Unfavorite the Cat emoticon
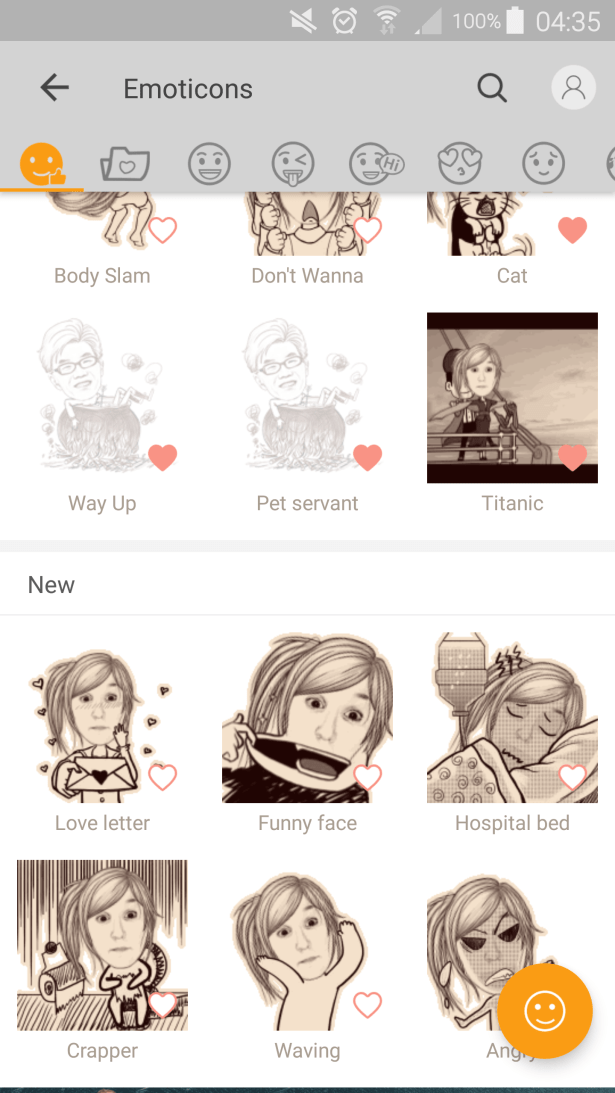Viewport: 615px width, 1093px height. [x=572, y=231]
